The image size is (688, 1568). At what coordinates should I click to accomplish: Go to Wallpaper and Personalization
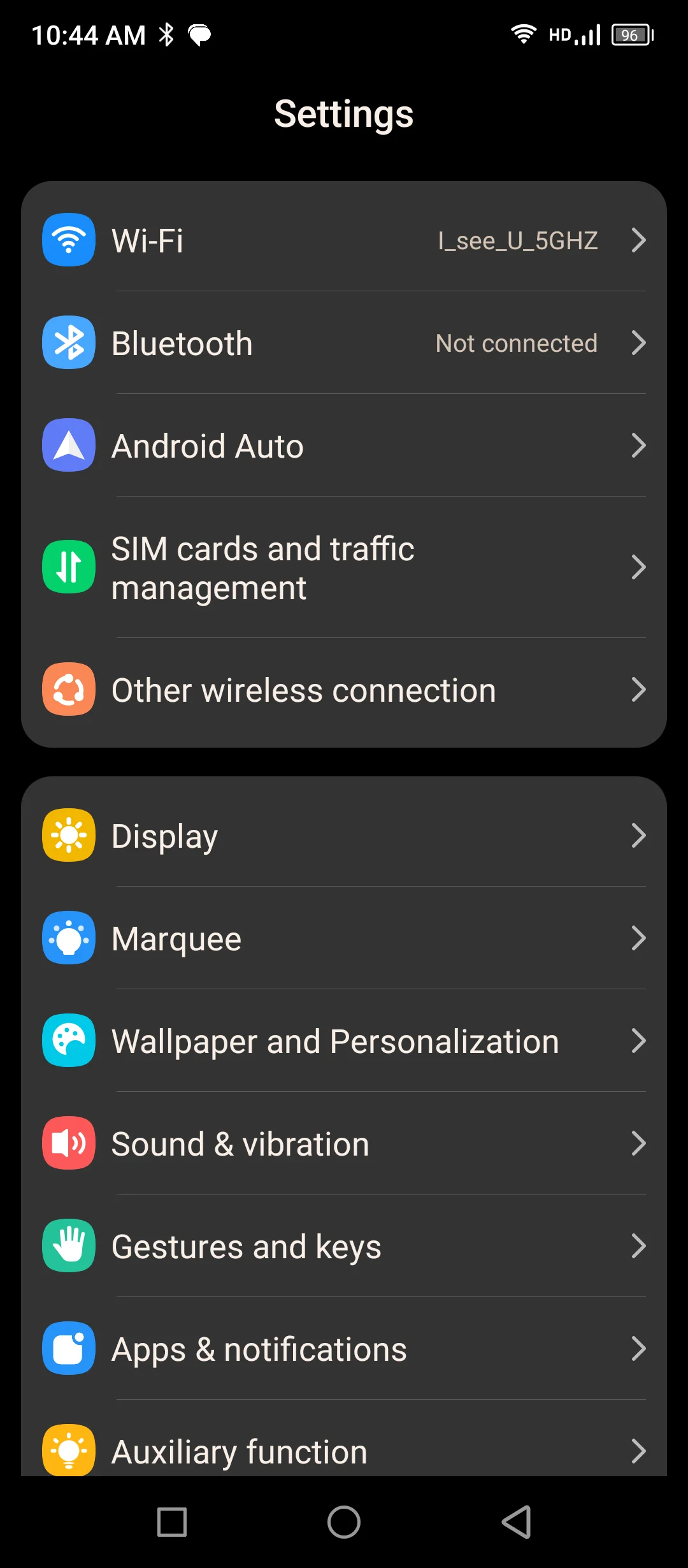click(344, 1041)
